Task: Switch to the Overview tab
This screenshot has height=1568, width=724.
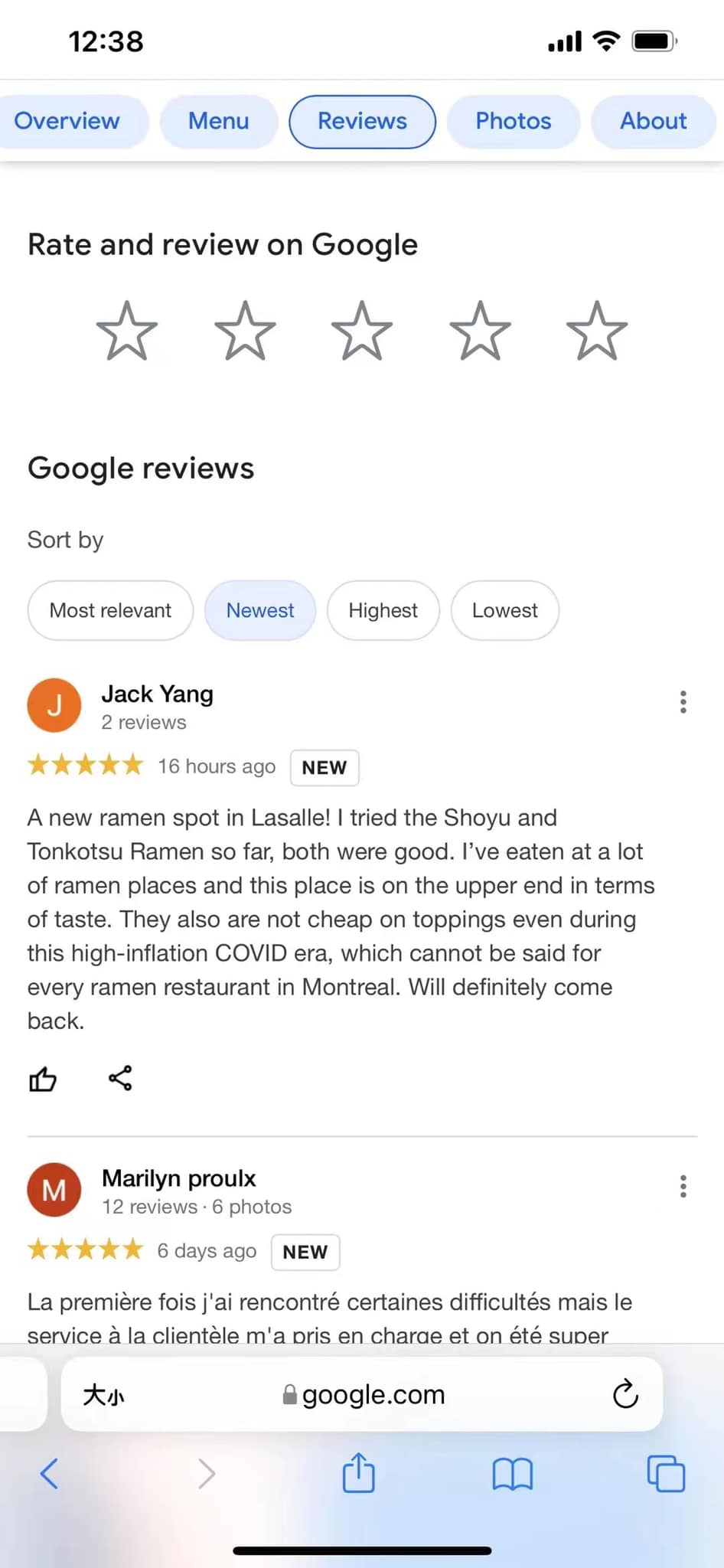Action: coord(67,121)
